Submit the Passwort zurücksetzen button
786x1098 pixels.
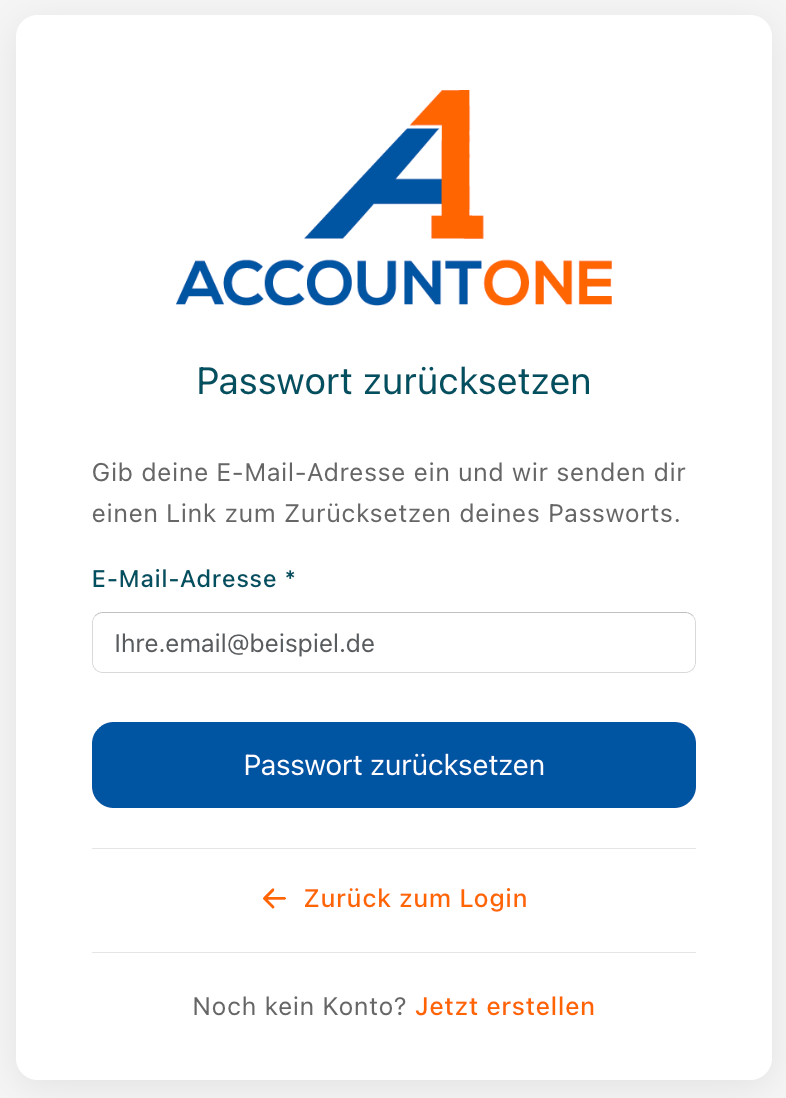coord(393,765)
